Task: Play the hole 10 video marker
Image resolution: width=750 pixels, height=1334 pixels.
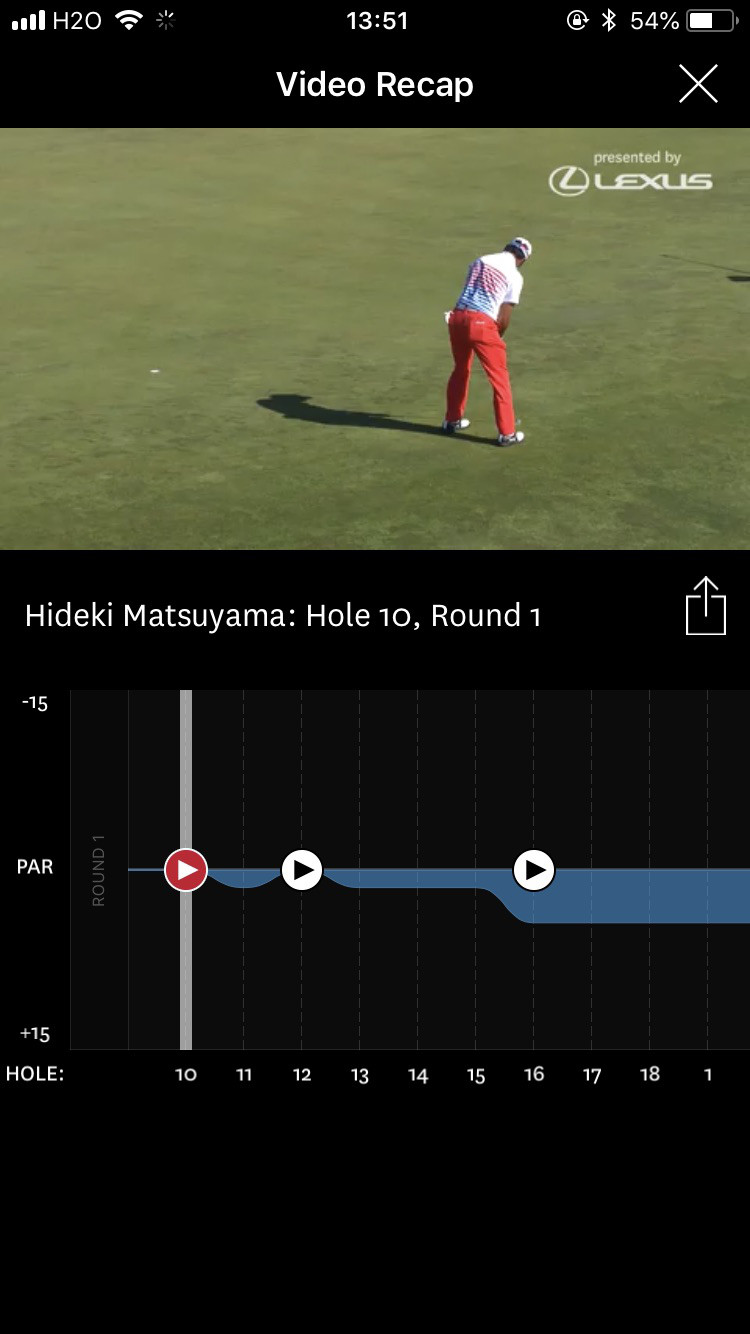Action: pos(186,870)
